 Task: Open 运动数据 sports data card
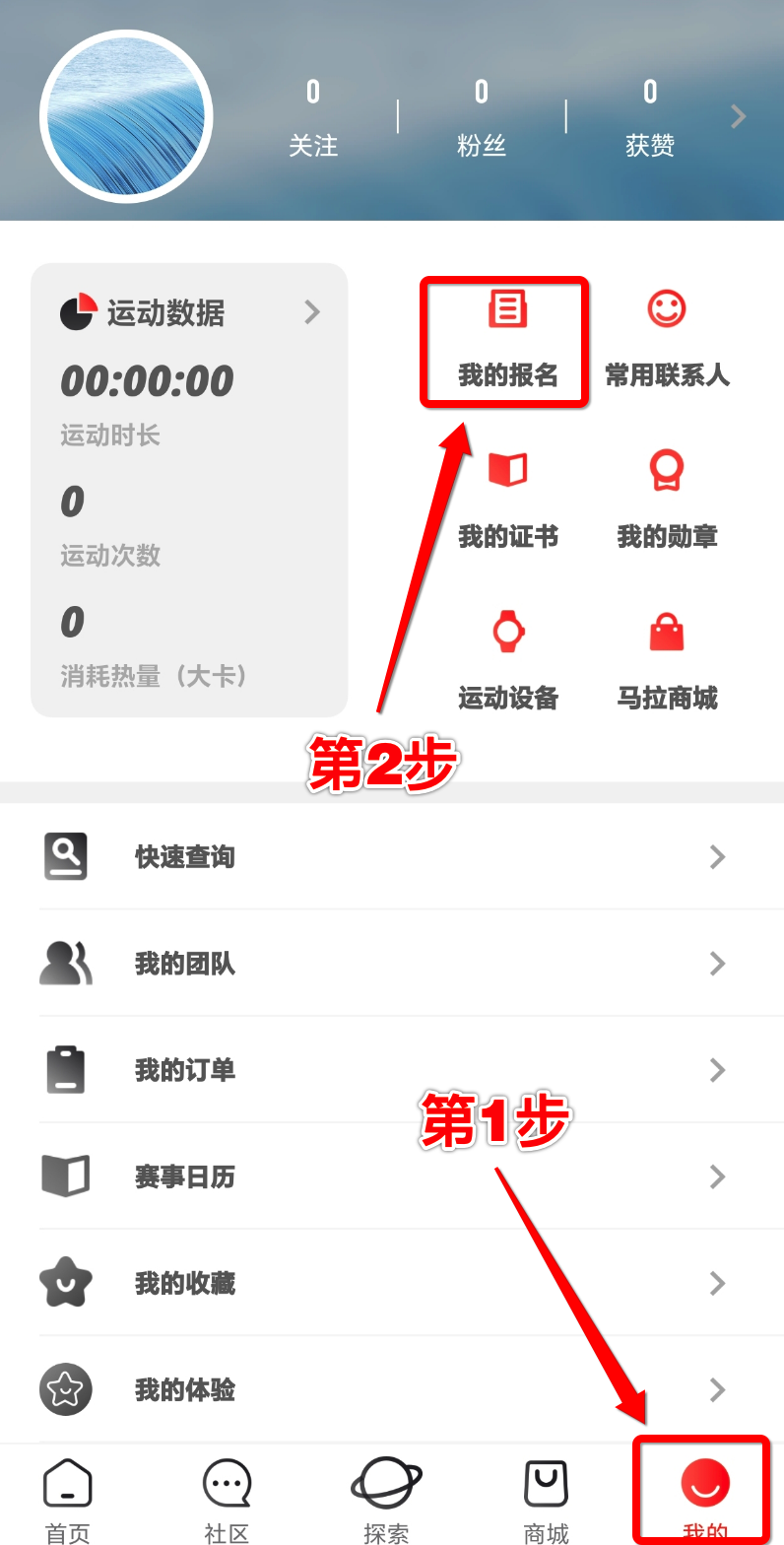(x=189, y=313)
